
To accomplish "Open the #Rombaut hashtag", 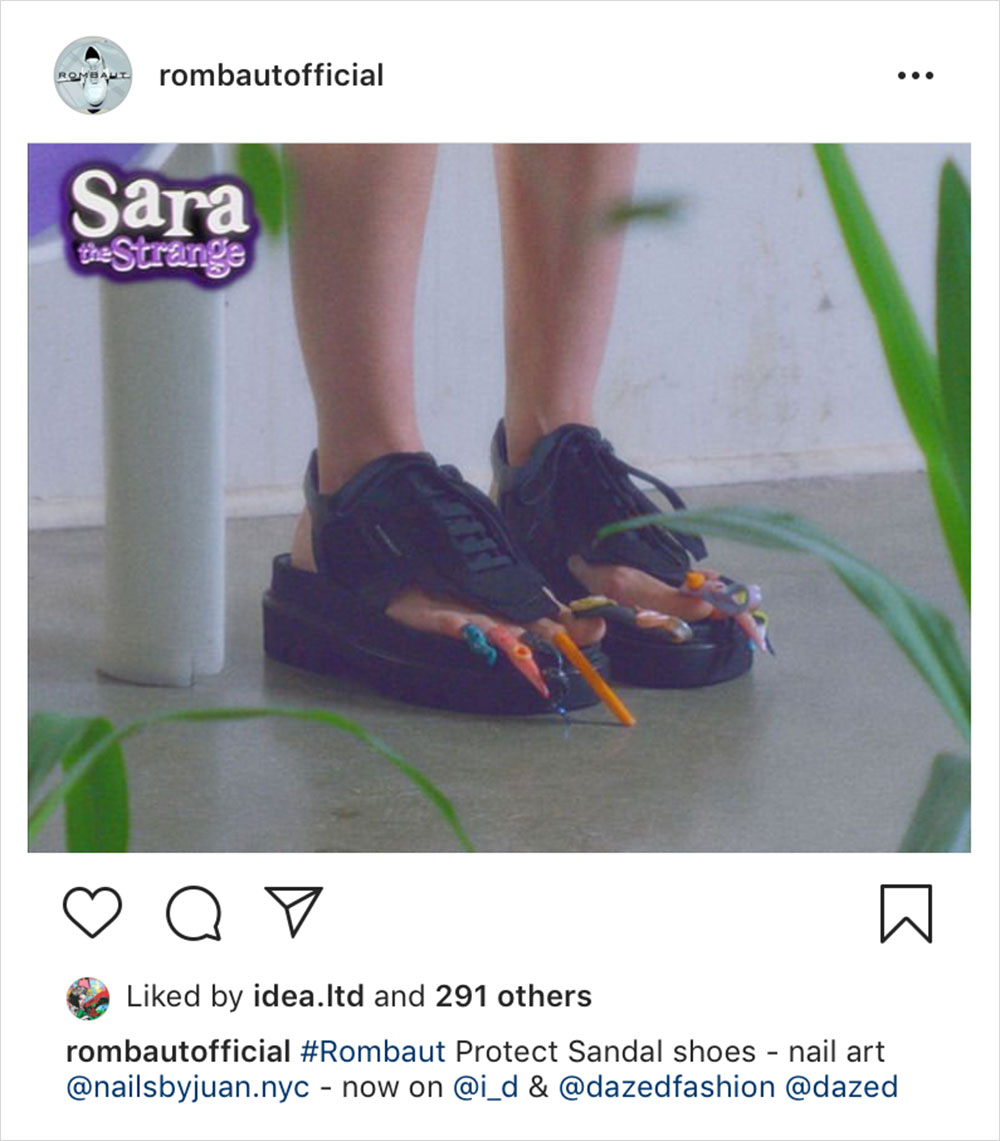I will [372, 1052].
